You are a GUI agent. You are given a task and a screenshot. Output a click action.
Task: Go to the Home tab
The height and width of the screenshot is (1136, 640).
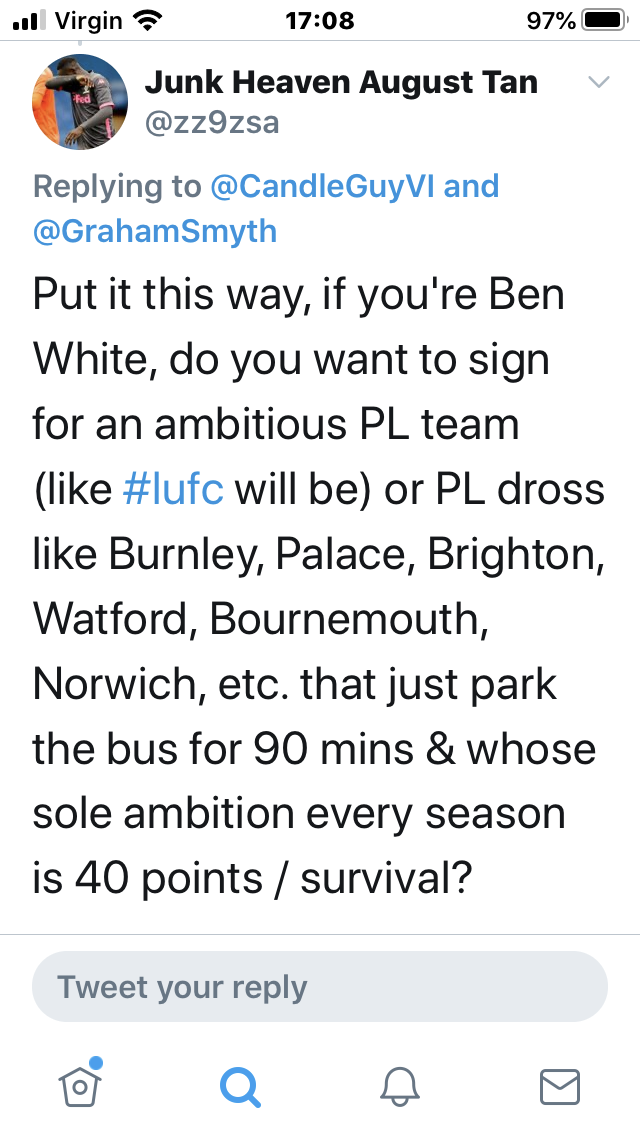80,1085
